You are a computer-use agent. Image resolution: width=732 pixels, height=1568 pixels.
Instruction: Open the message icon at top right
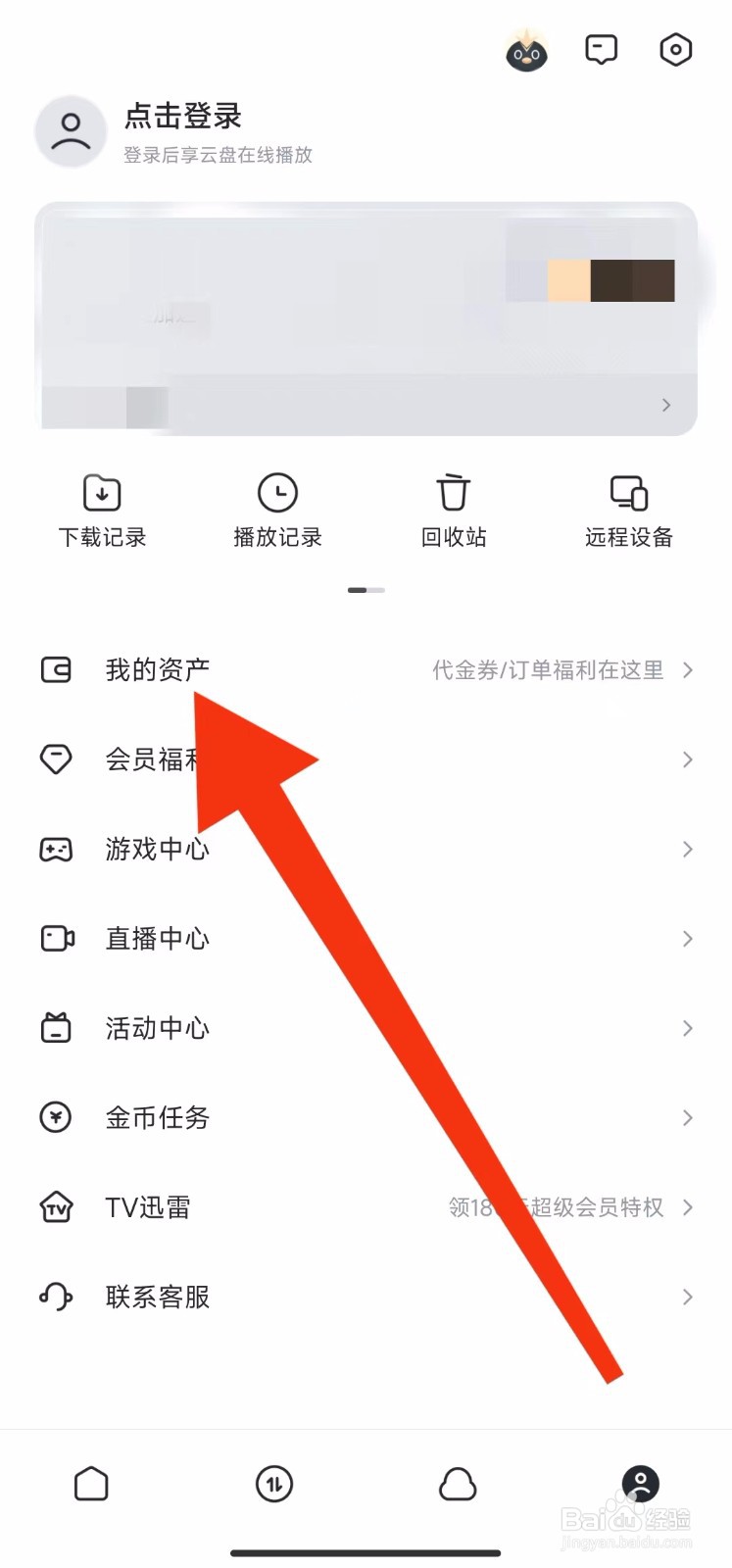point(601,49)
